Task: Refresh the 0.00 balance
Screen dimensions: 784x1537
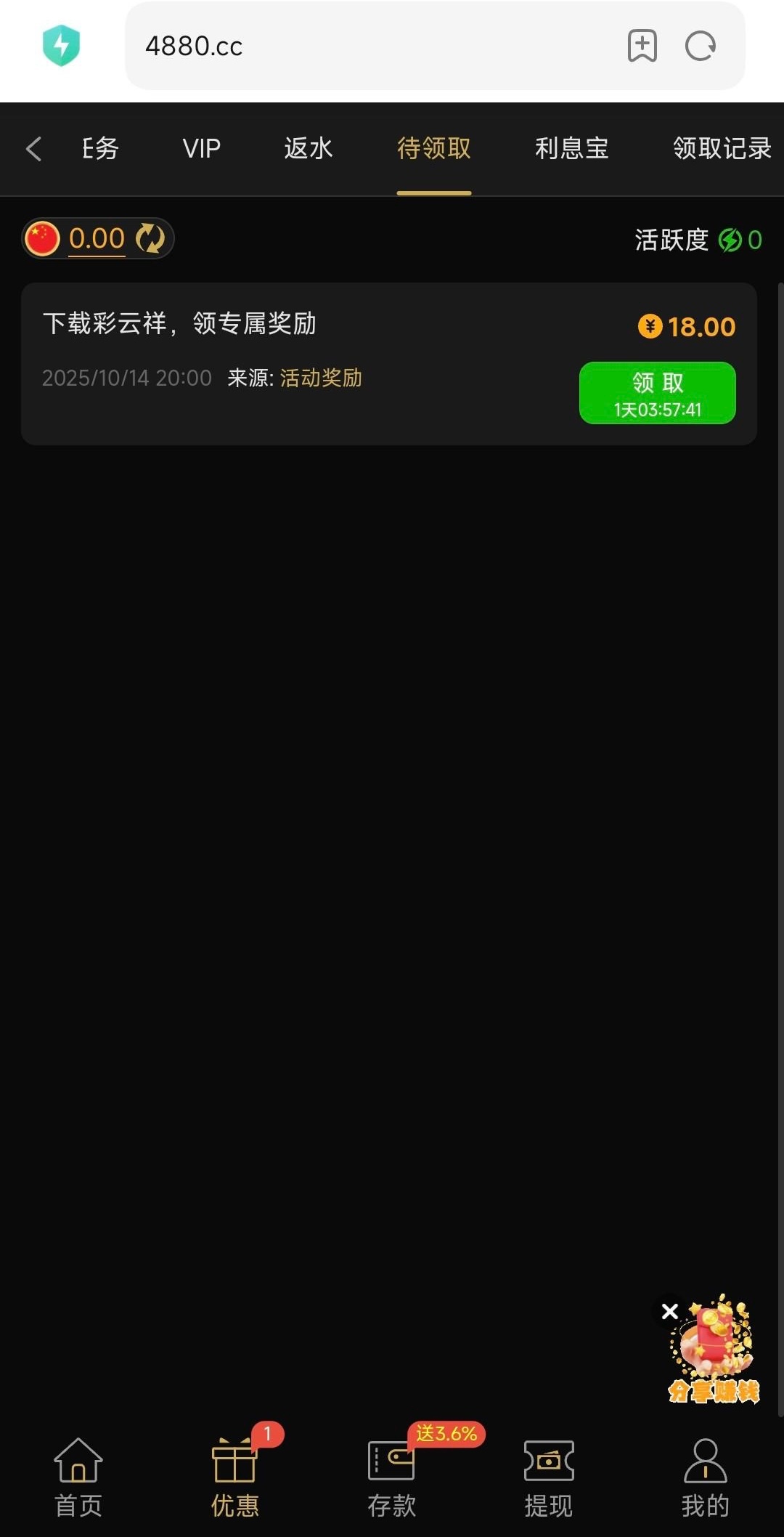Action: point(150,238)
